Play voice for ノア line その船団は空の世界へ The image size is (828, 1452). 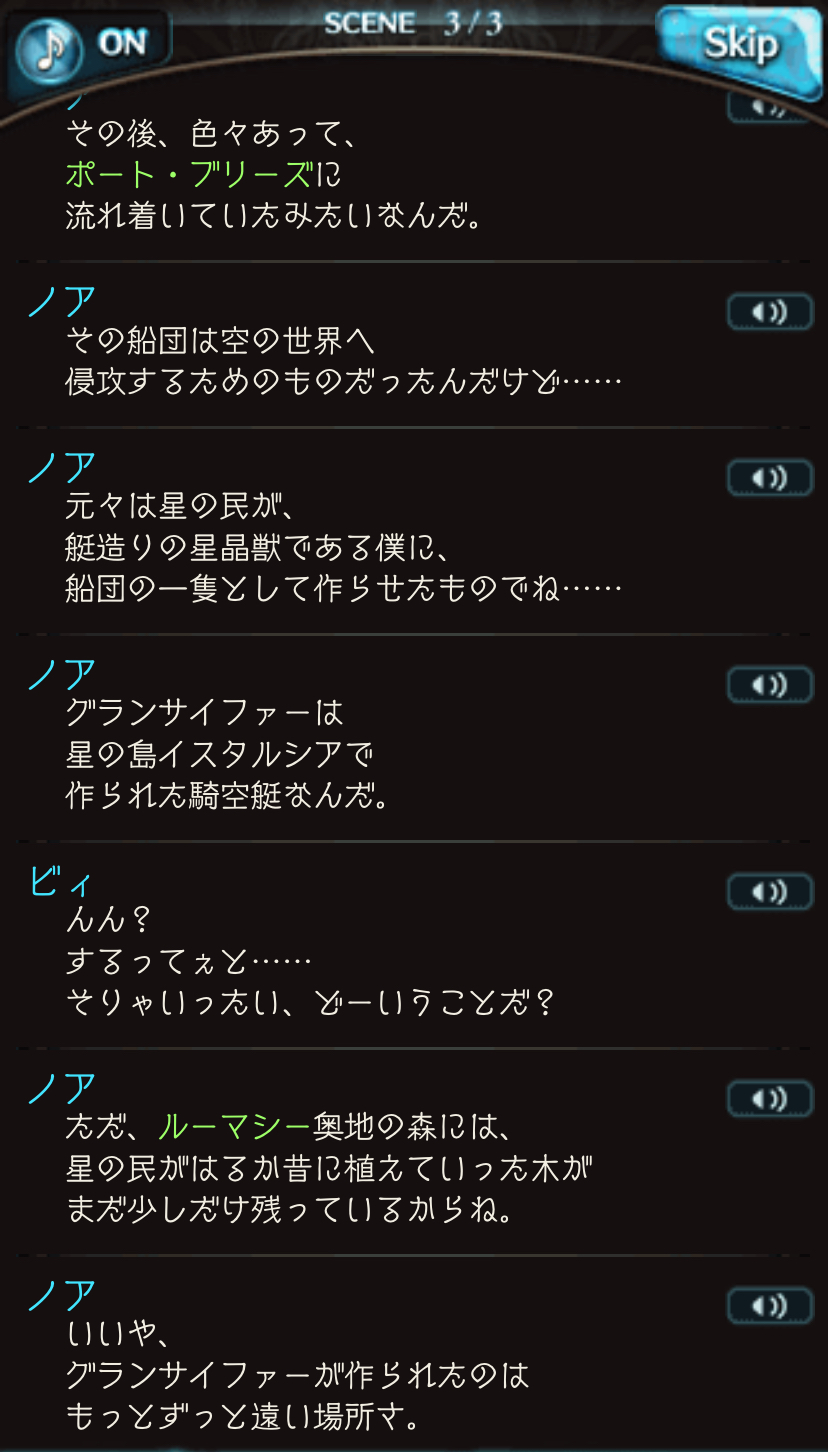769,312
